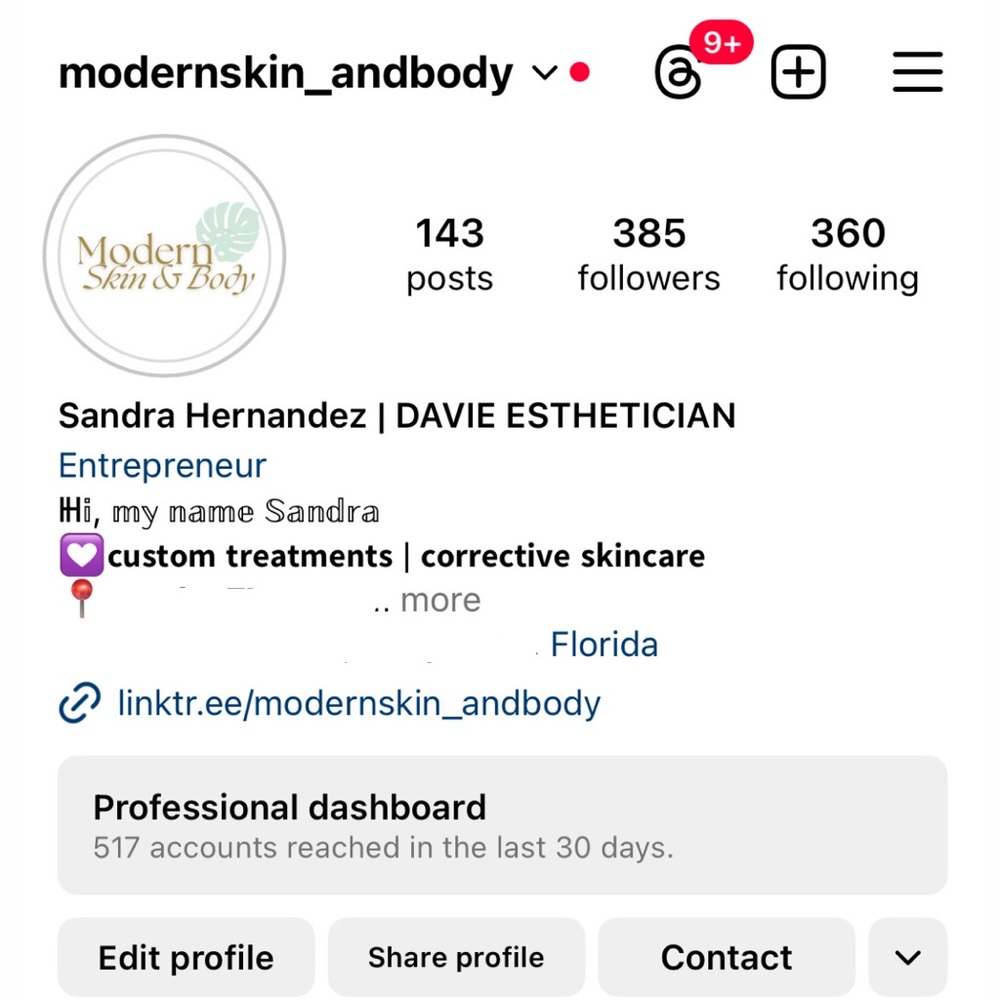
Task: Open the account switcher next to modernskin_andbody
Action: point(544,73)
